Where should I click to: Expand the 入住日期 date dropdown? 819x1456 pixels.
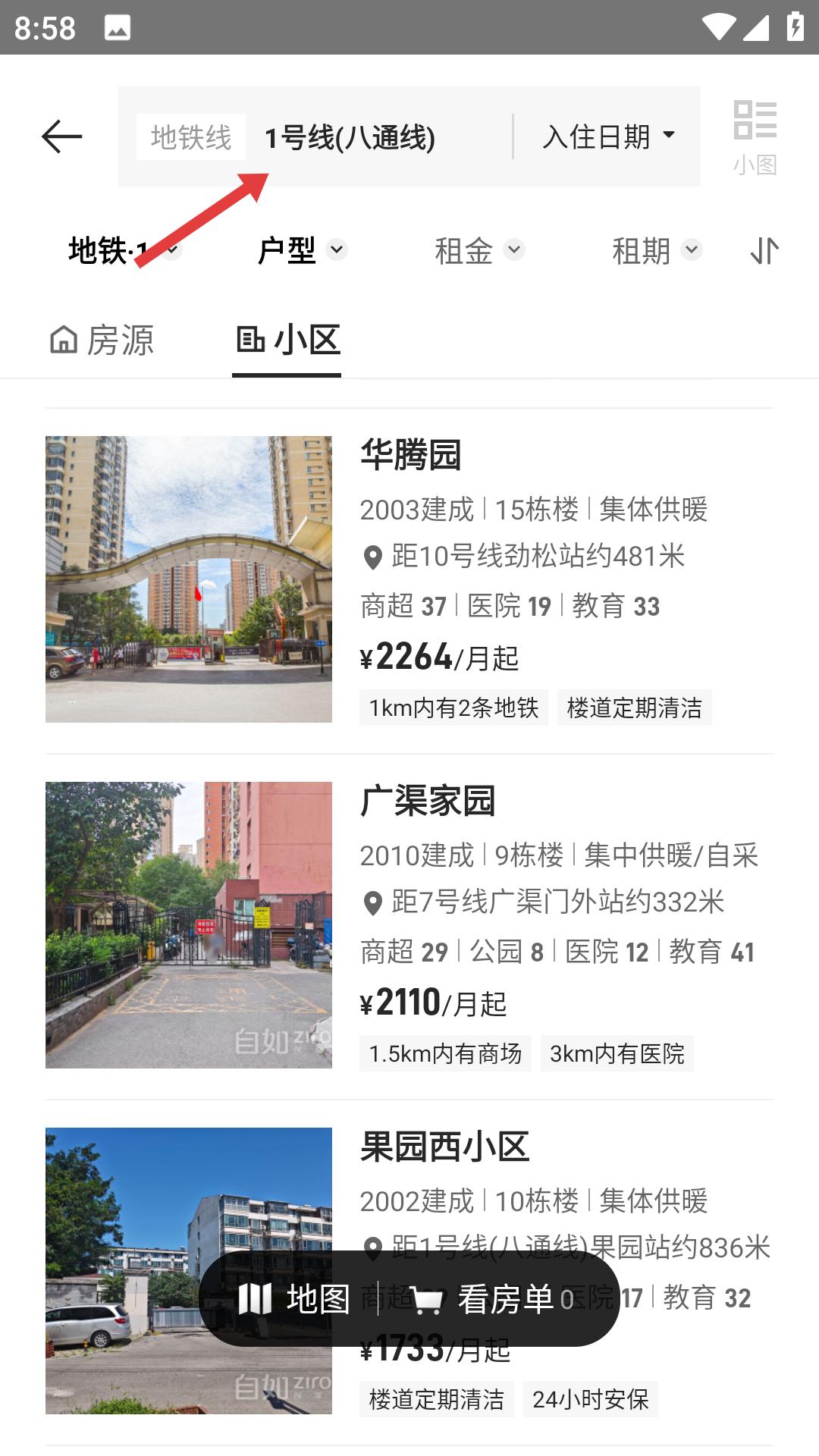pos(607,136)
